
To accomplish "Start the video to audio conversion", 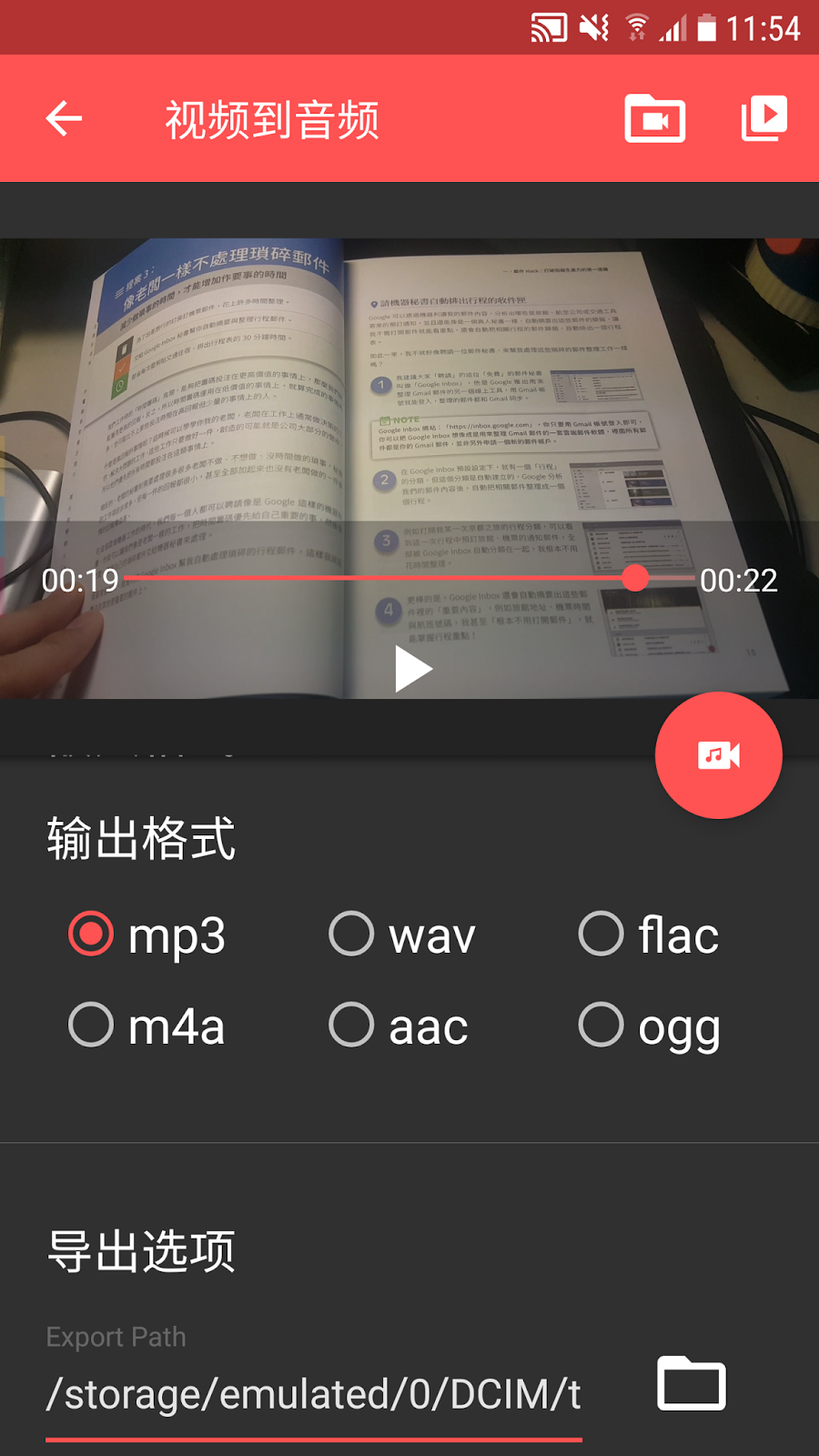I will (718, 755).
